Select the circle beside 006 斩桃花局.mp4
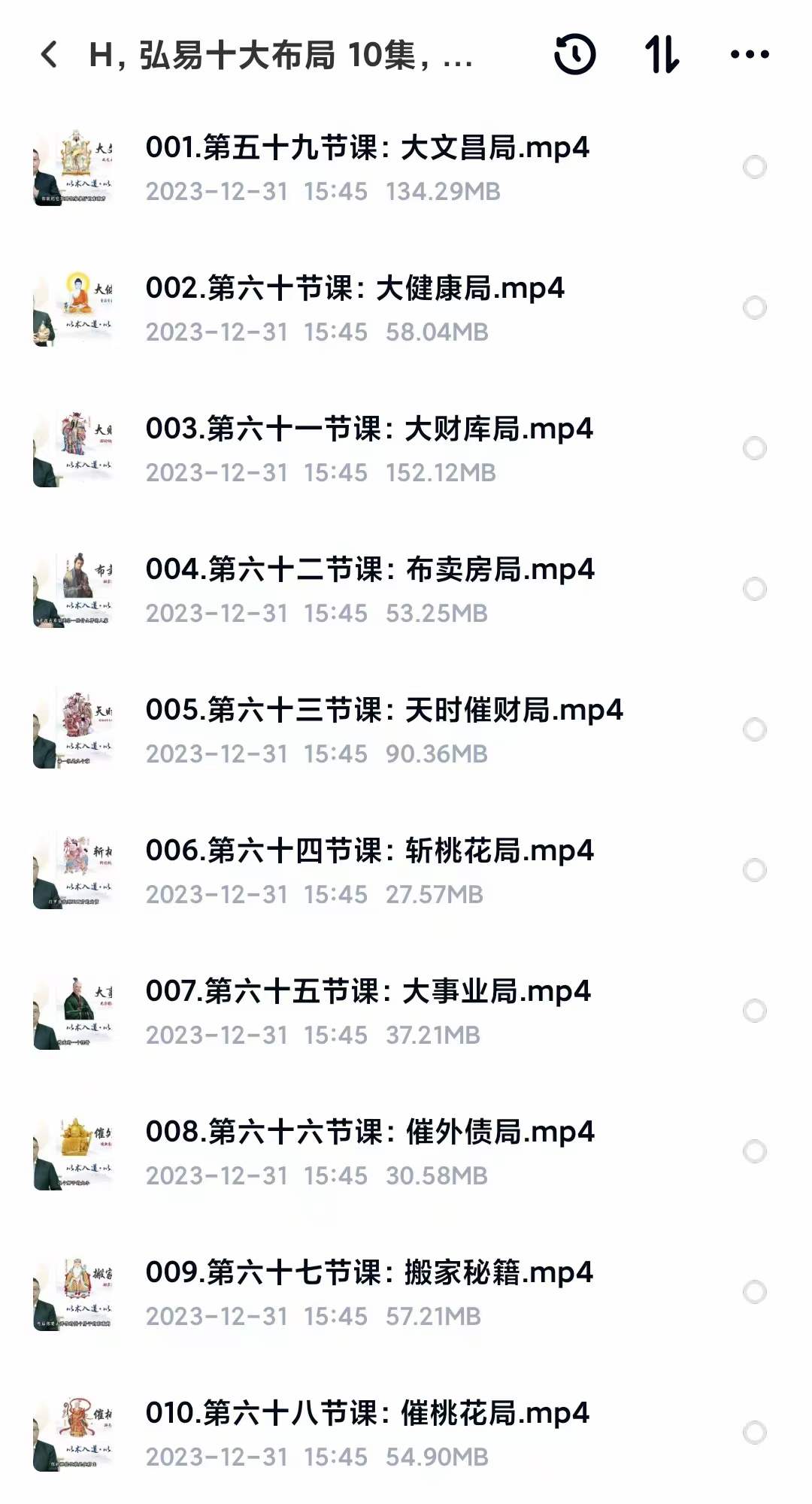 (x=754, y=870)
